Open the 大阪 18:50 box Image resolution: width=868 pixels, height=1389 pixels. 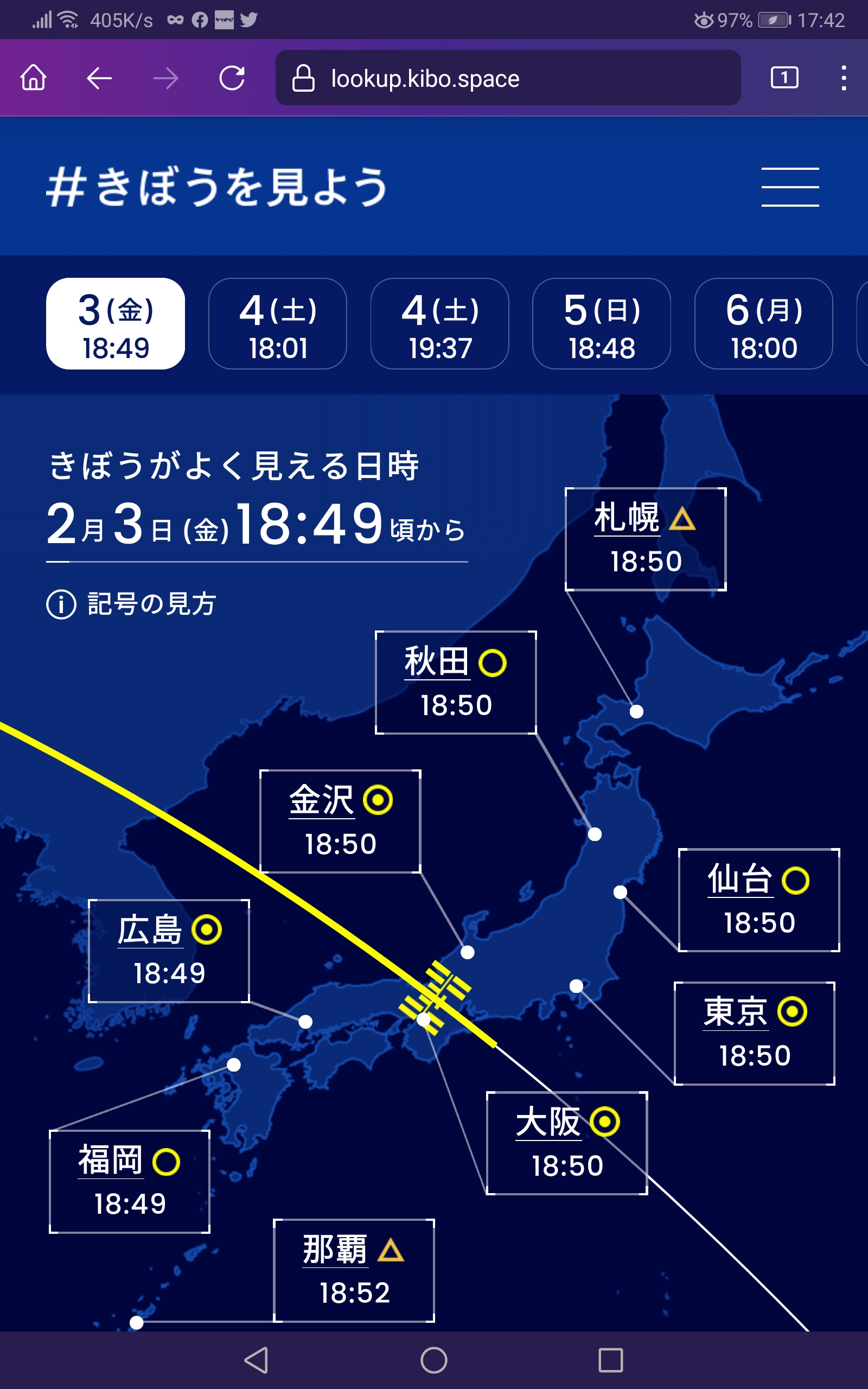tap(567, 1143)
